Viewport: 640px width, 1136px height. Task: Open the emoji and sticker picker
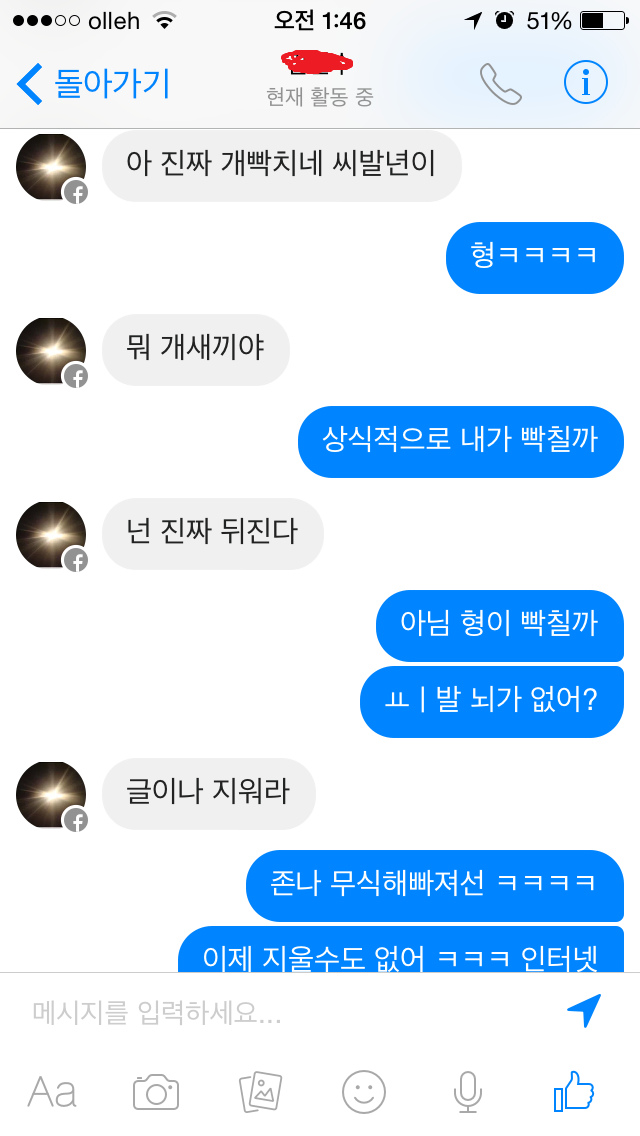[x=364, y=1091]
